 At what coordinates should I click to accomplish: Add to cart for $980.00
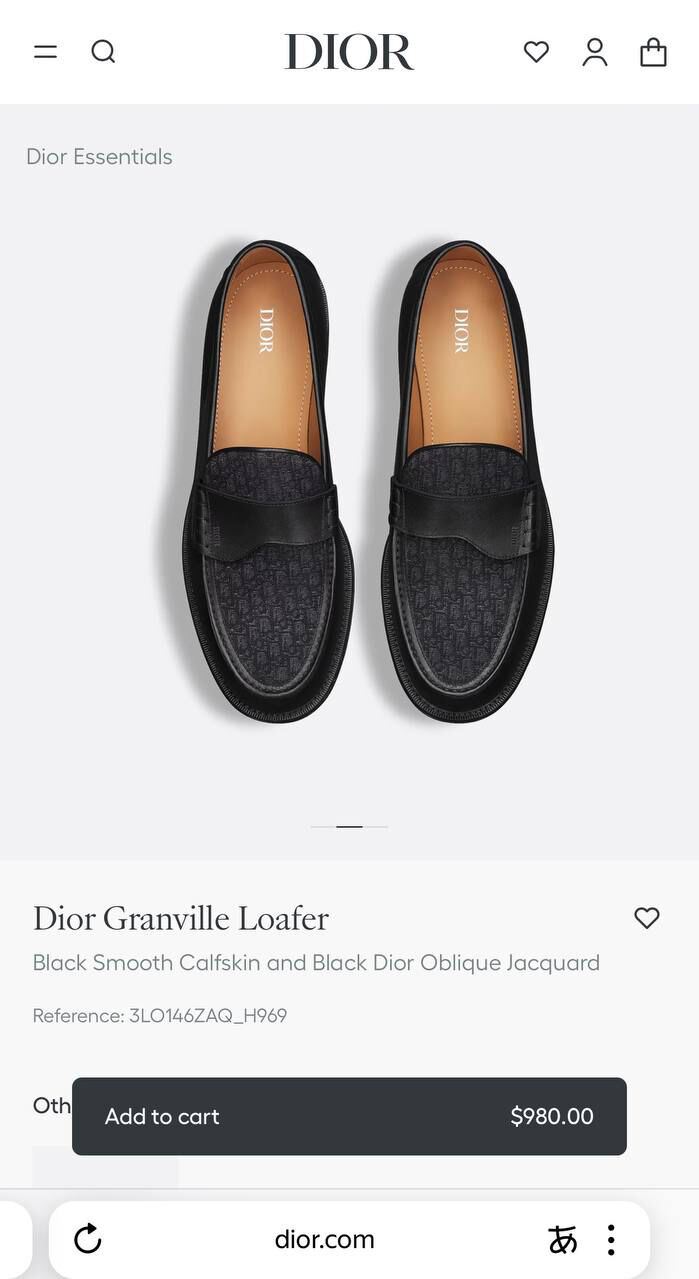[349, 1116]
